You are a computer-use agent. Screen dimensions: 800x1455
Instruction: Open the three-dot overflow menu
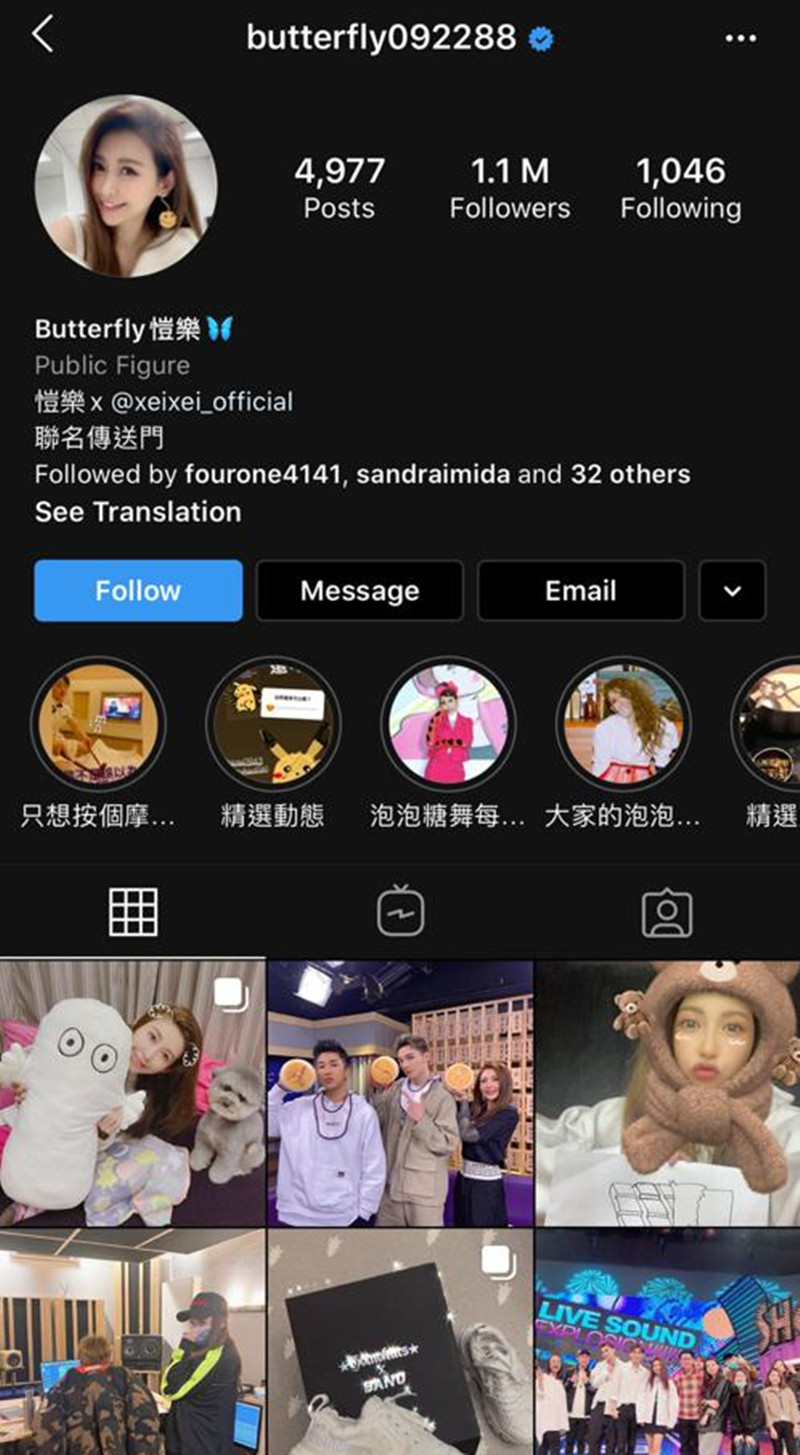[x=740, y=38]
